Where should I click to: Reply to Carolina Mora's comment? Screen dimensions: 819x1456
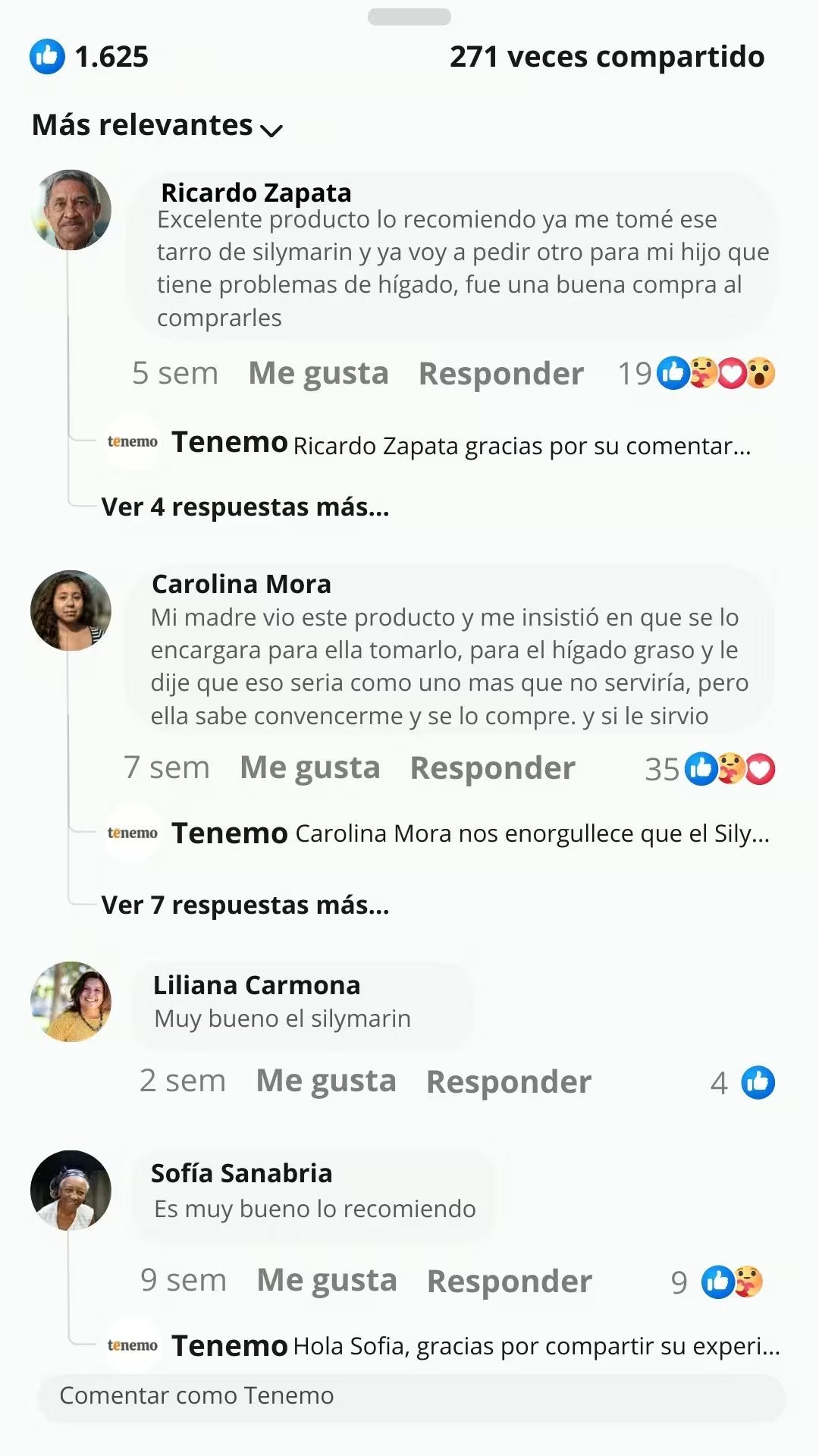(x=492, y=768)
